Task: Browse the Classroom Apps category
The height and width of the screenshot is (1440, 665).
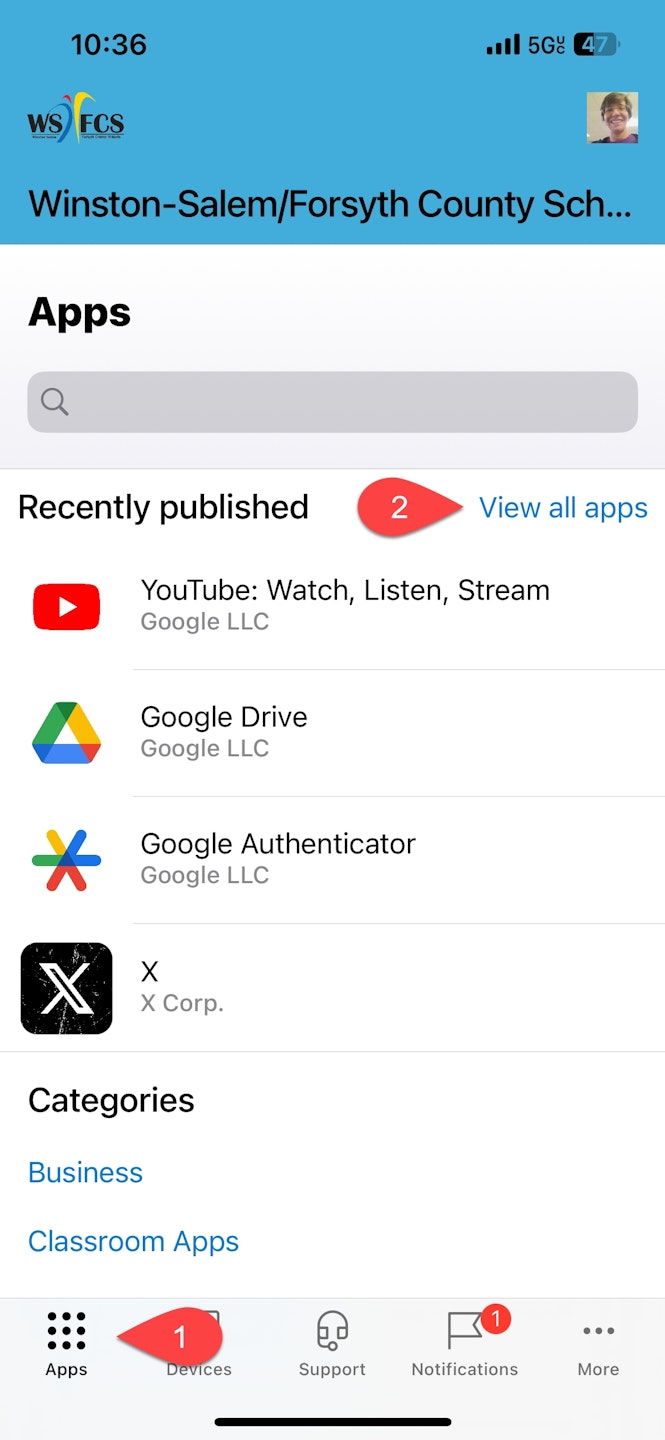Action: pyautogui.click(x=134, y=1241)
